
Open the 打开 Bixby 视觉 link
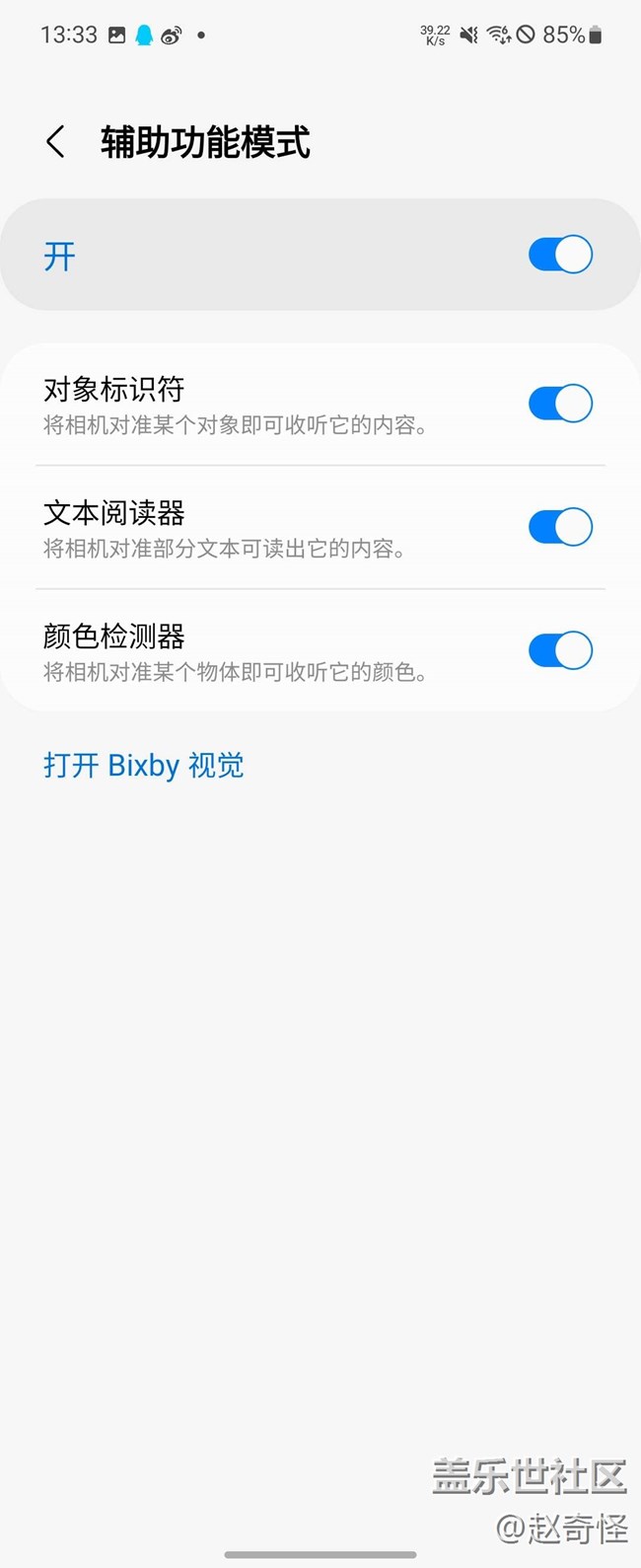pos(144,766)
